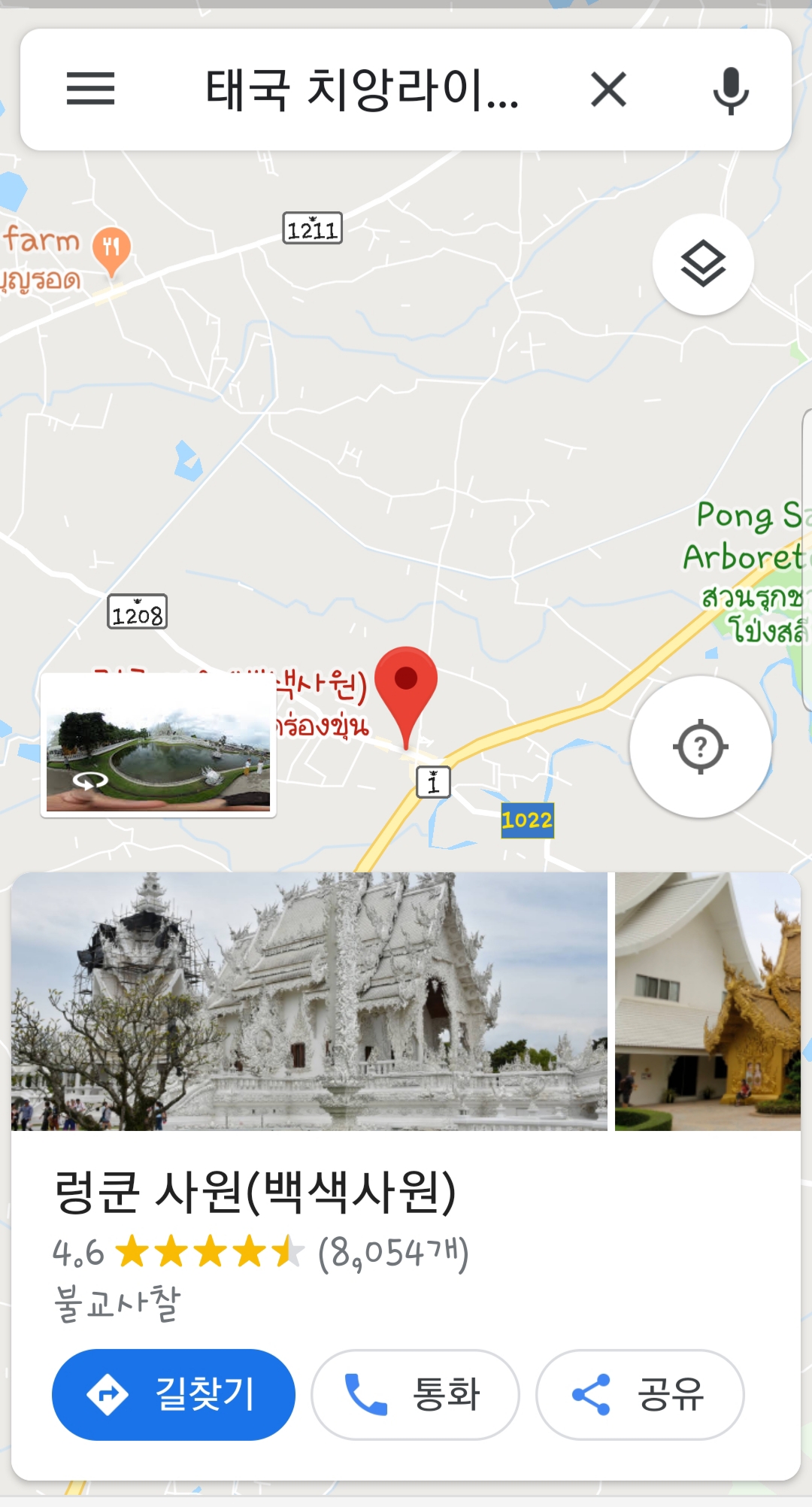Viewport: 812px width, 1507px height.
Task: Share this place via 공유
Action: [x=639, y=1394]
